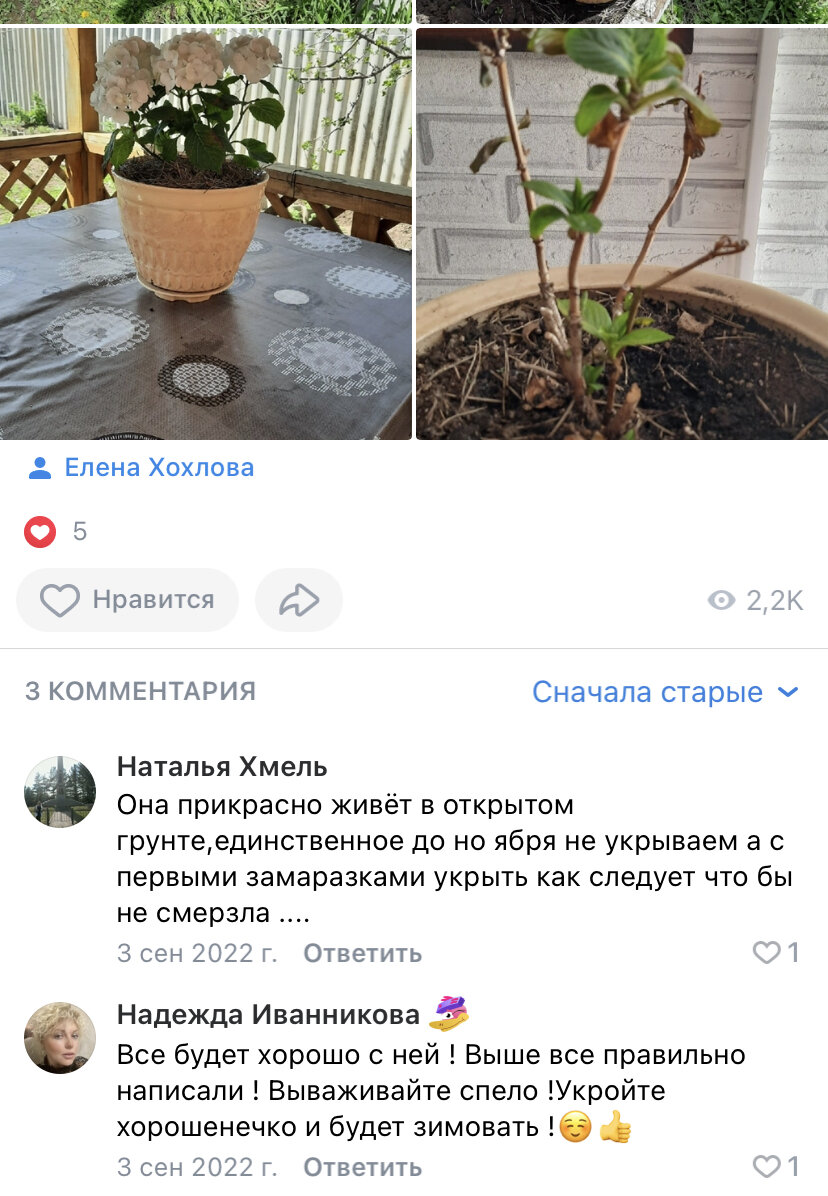Tap Наталья Хмель's avatar
Image resolution: width=828 pixels, height=1196 pixels.
coord(60,791)
